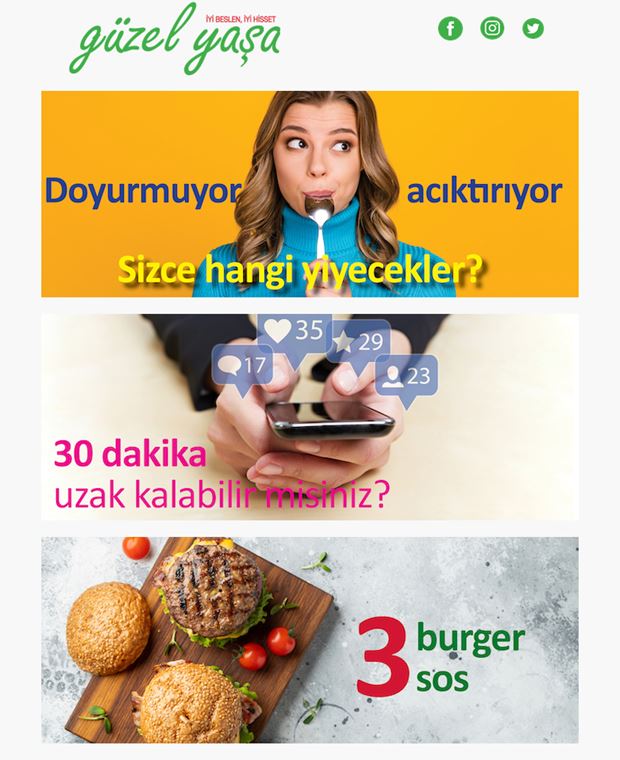The width and height of the screenshot is (620, 760).
Task: Open the '30 dakika uzak kalabilir misiniz?' banner
Action: pyautogui.click(x=309, y=417)
